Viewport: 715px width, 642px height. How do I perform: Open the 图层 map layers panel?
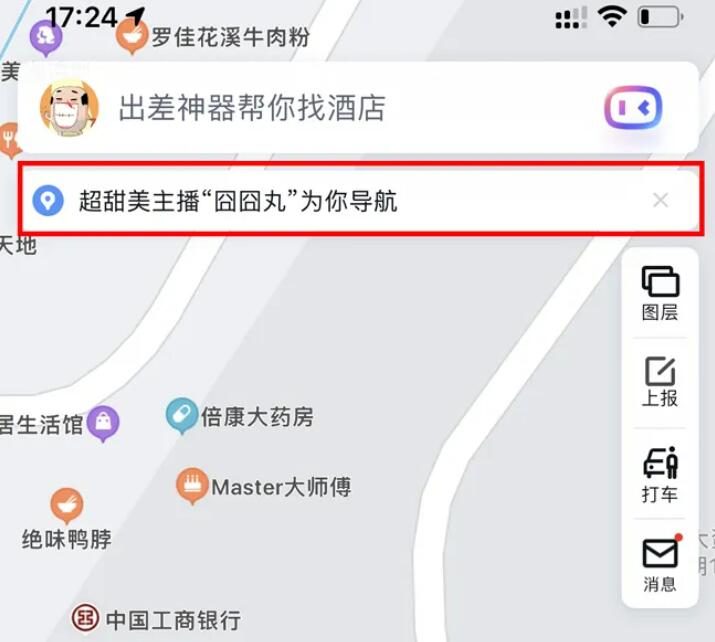[x=660, y=293]
